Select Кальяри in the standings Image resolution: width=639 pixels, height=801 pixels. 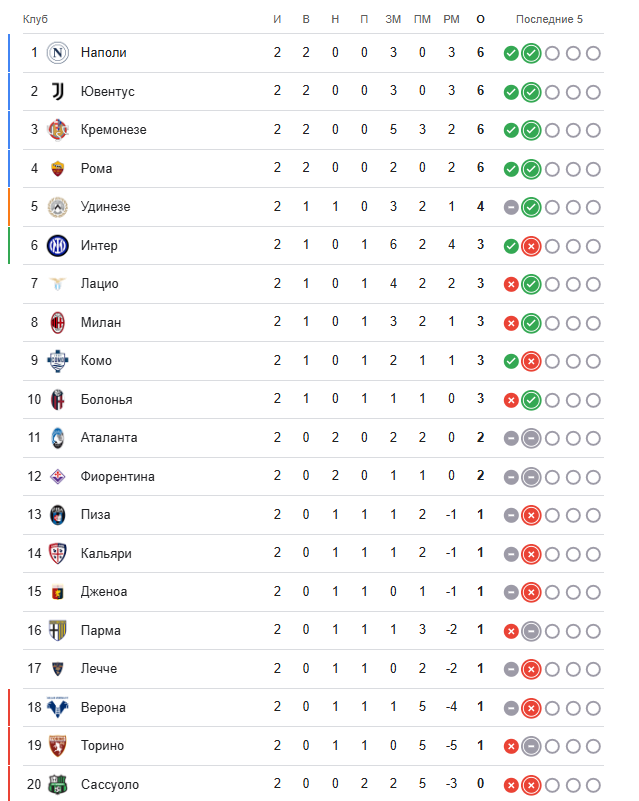106,553
